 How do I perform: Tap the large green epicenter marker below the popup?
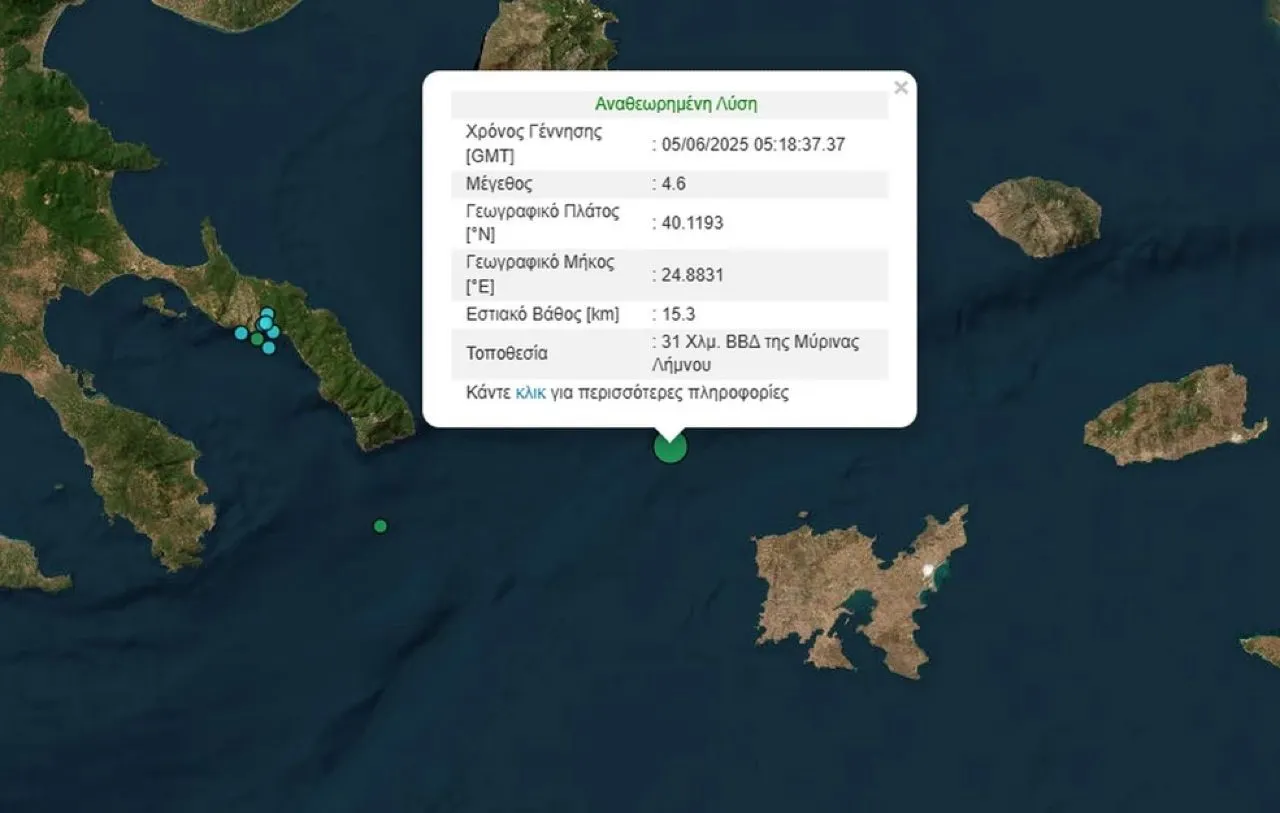tap(670, 447)
